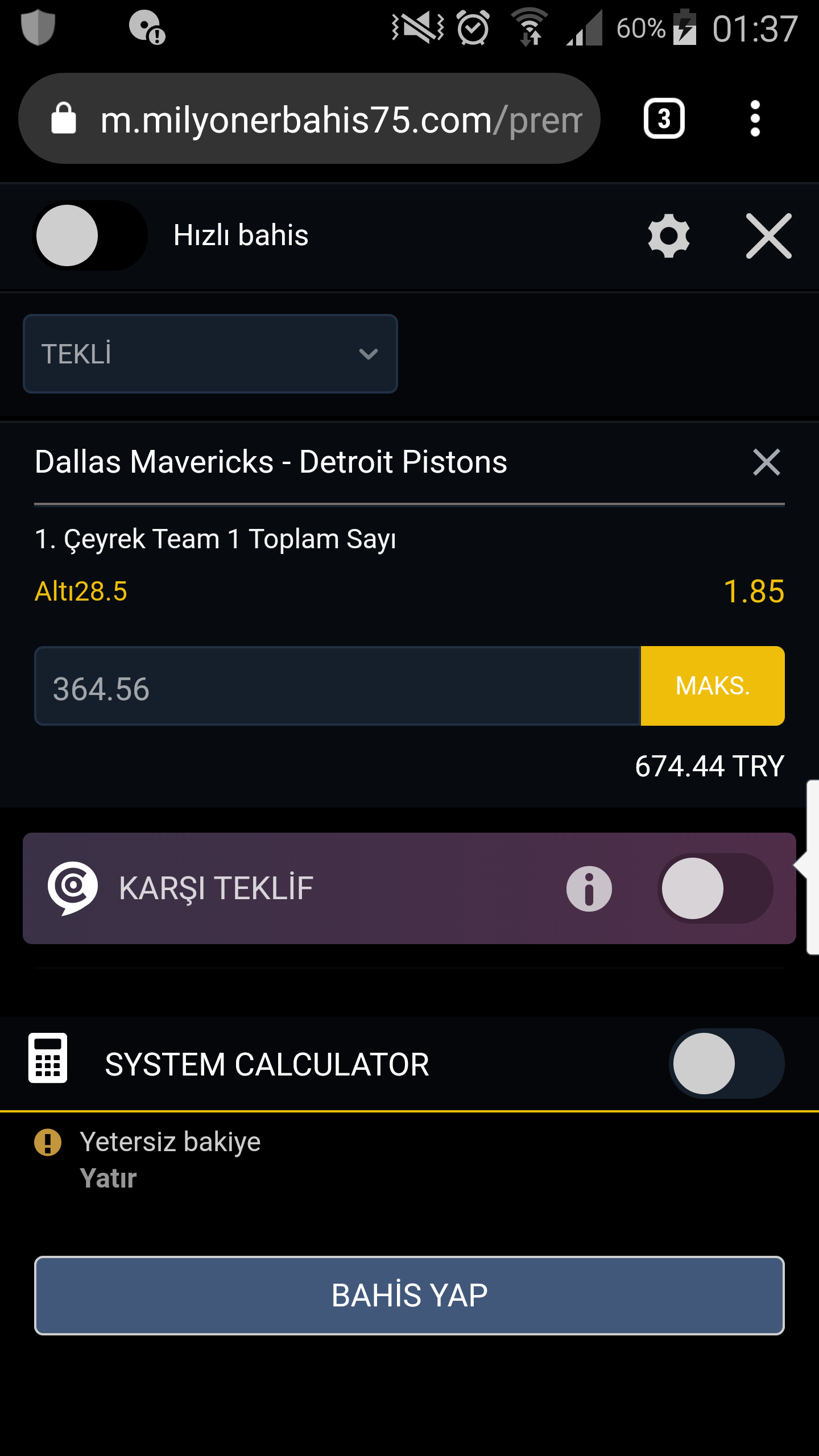Enable the KARŞI TEKLİF switch

point(715,888)
